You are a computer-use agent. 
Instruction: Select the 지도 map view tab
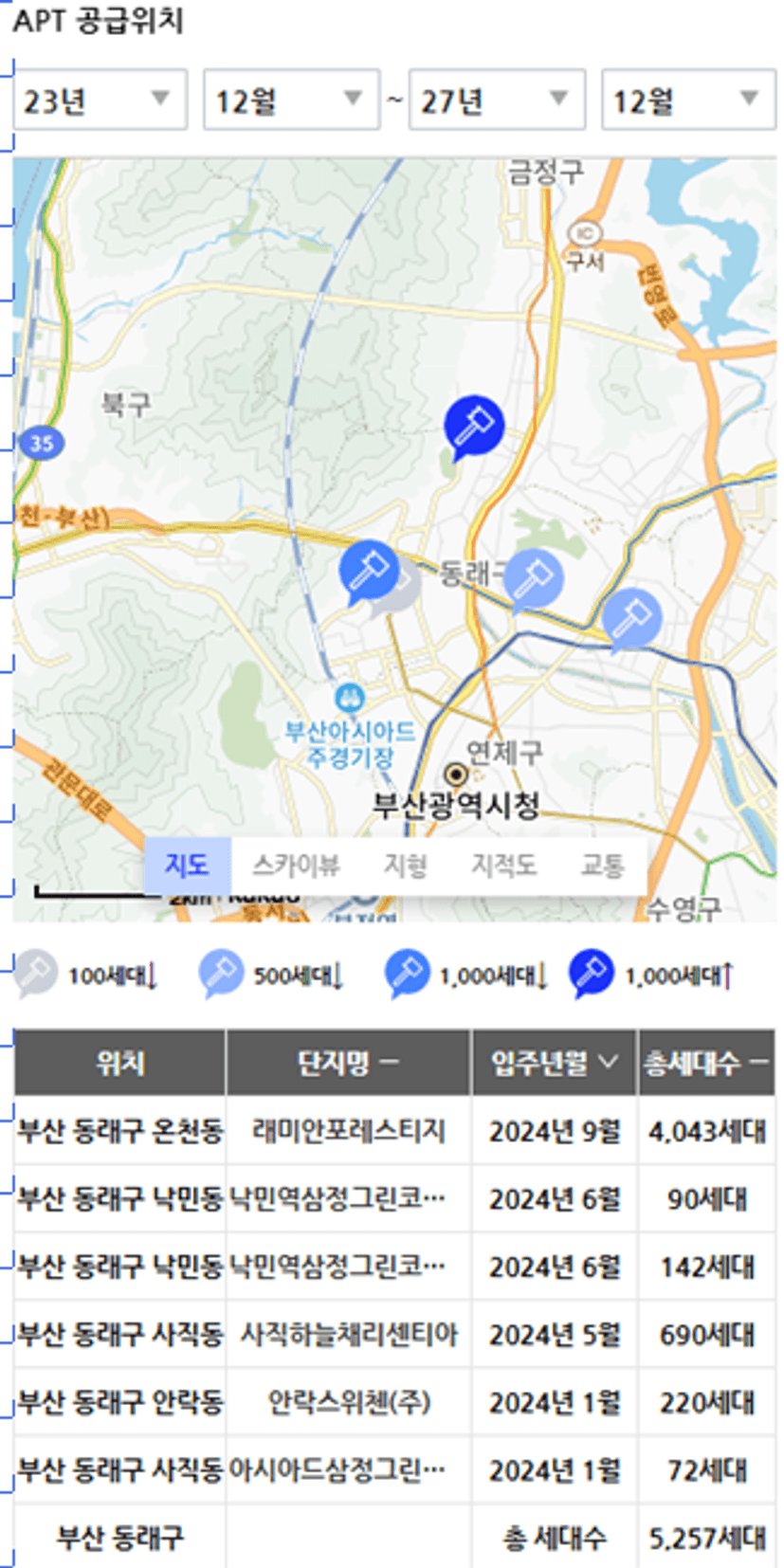(187, 865)
